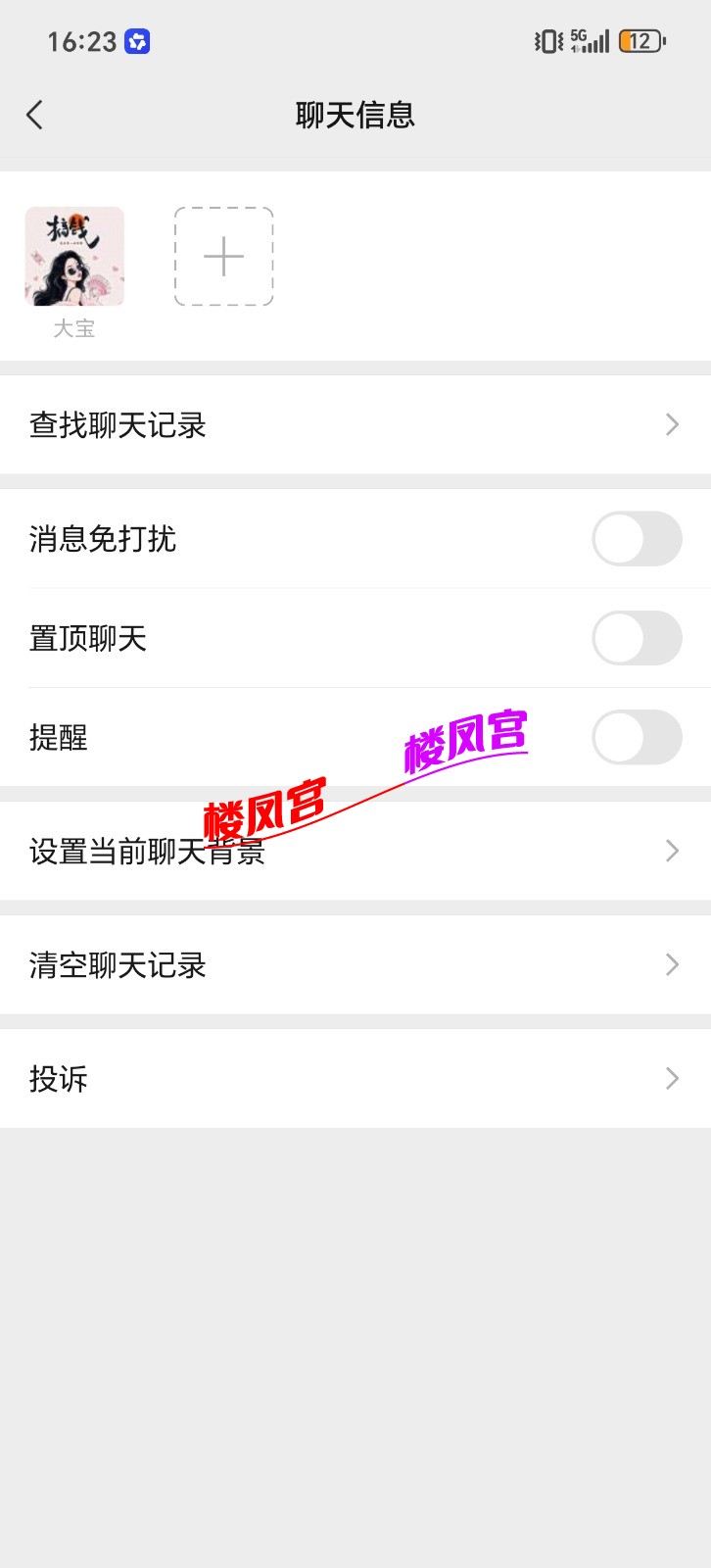Enable 消息免打扰 switch
Screen dimensions: 711x1568
click(x=637, y=539)
